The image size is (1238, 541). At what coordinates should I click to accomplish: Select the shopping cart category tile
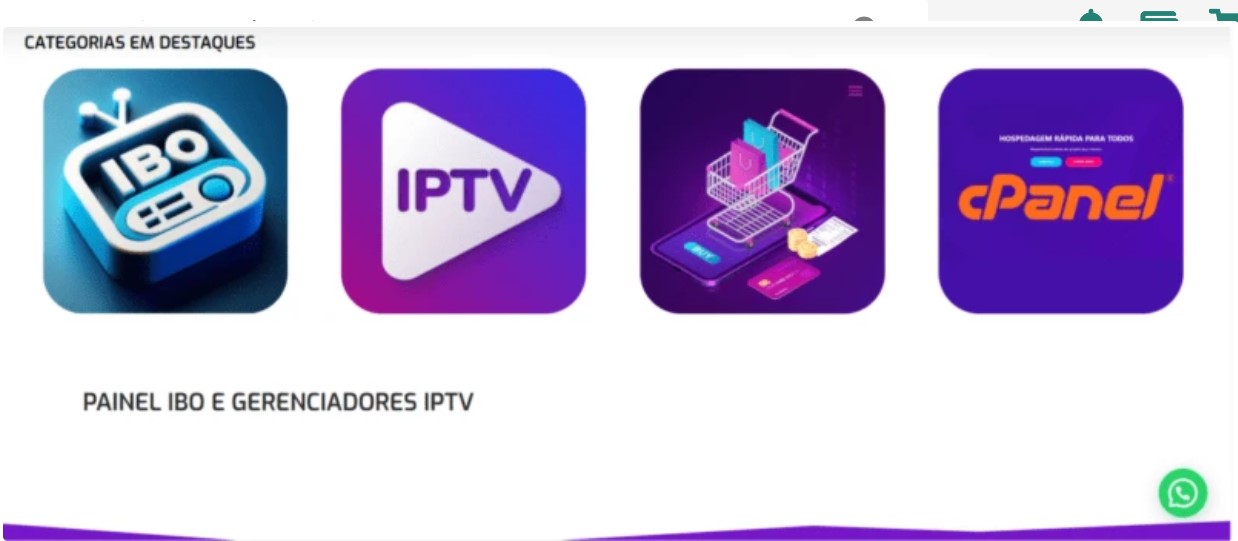click(762, 191)
